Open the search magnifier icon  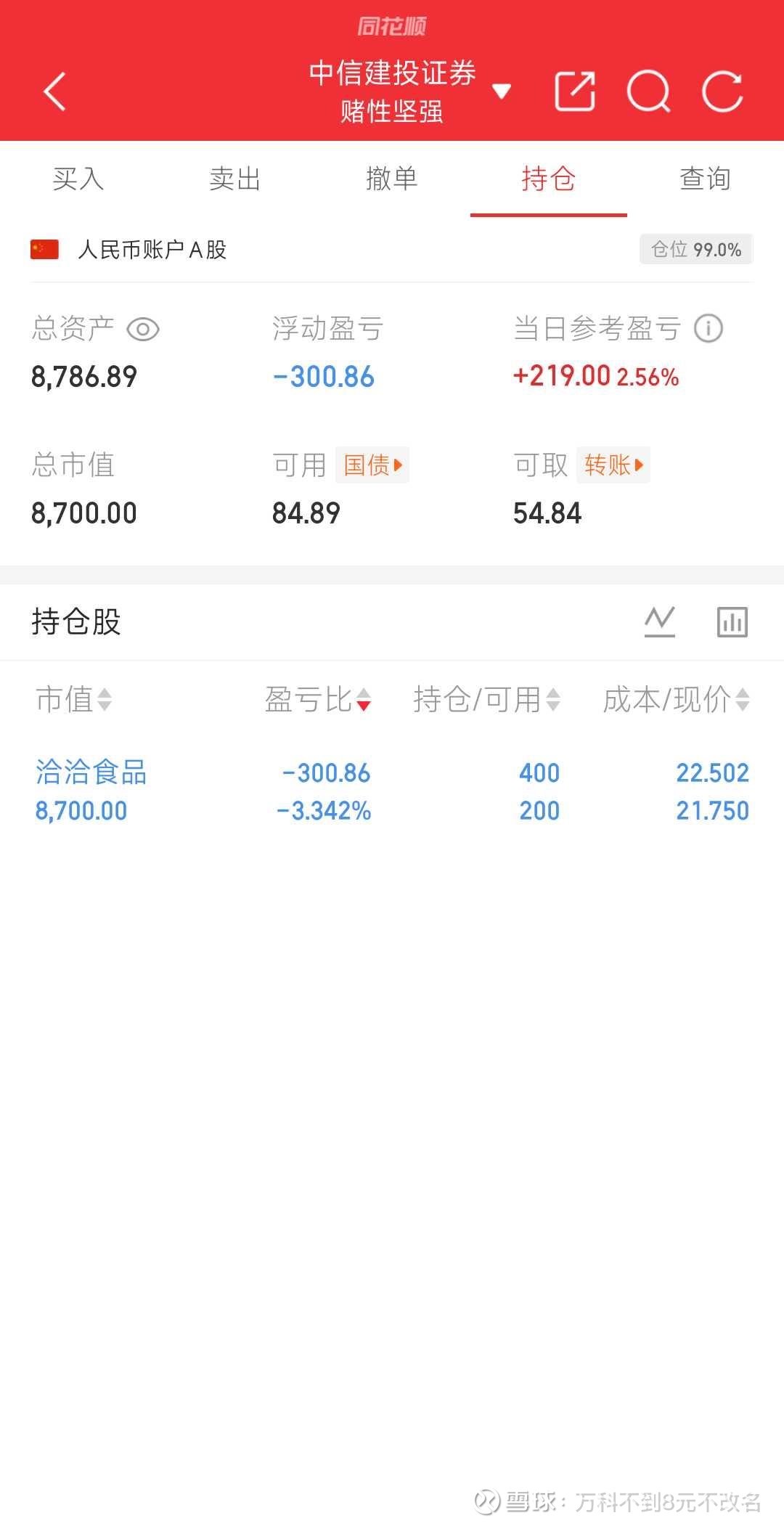[648, 91]
